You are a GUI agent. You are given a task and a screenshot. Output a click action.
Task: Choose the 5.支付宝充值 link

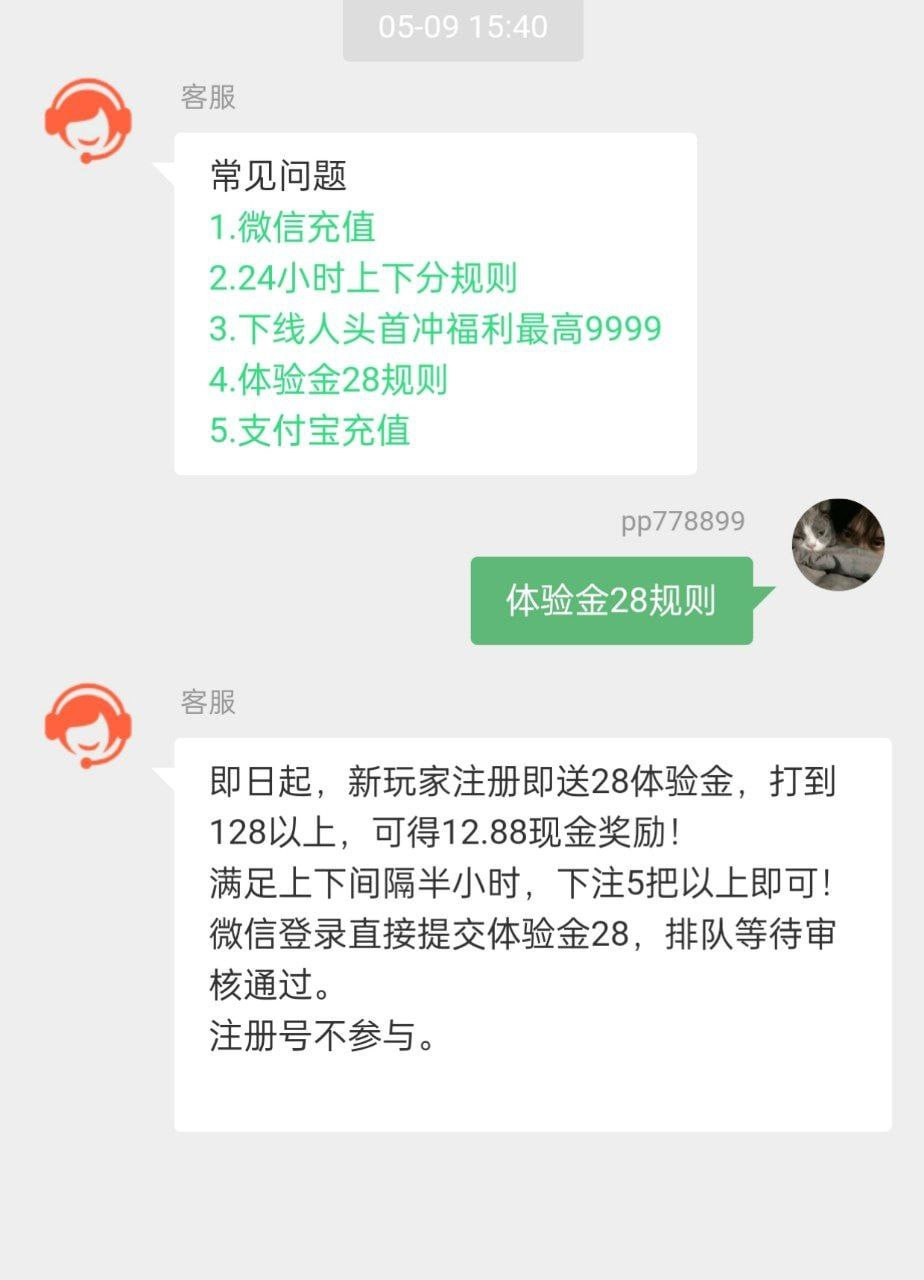point(310,430)
